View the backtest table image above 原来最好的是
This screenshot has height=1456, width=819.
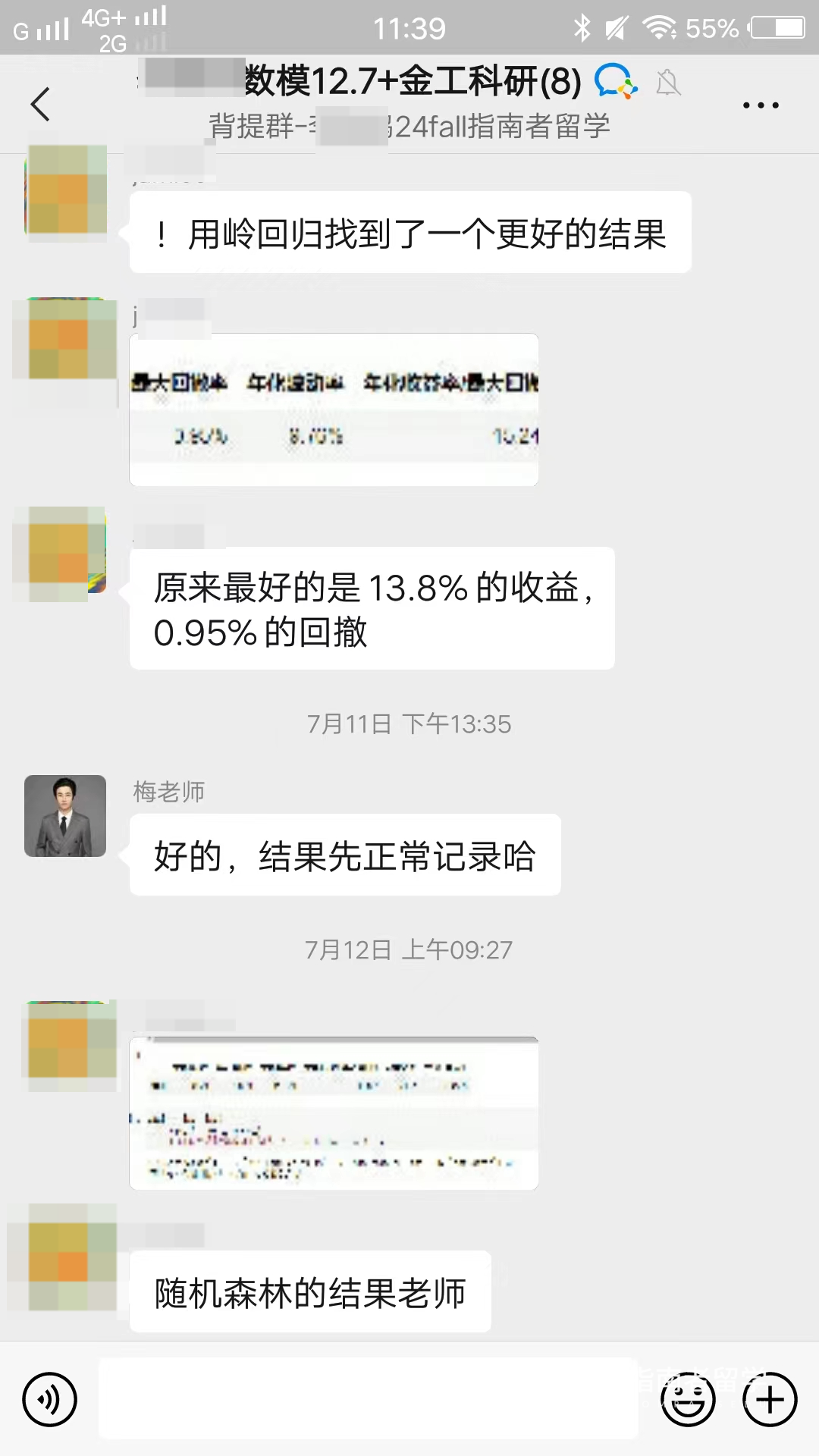coord(334,409)
